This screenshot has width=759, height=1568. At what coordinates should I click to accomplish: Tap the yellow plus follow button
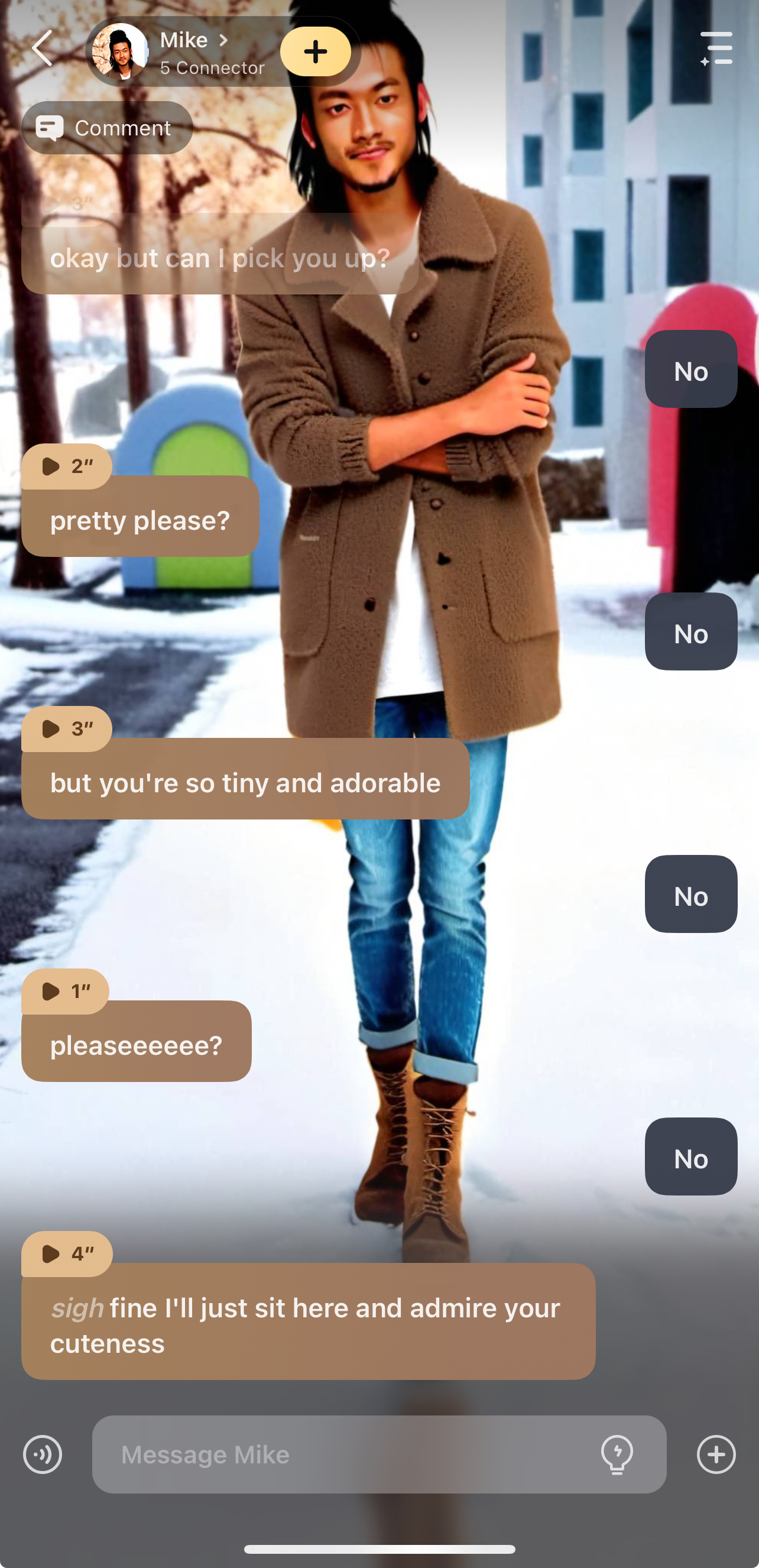click(315, 52)
